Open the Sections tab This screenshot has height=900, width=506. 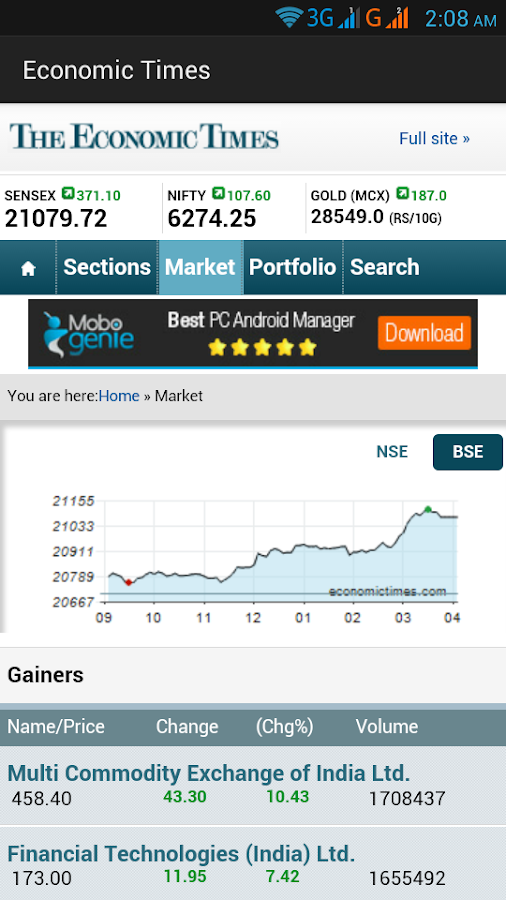click(x=107, y=267)
